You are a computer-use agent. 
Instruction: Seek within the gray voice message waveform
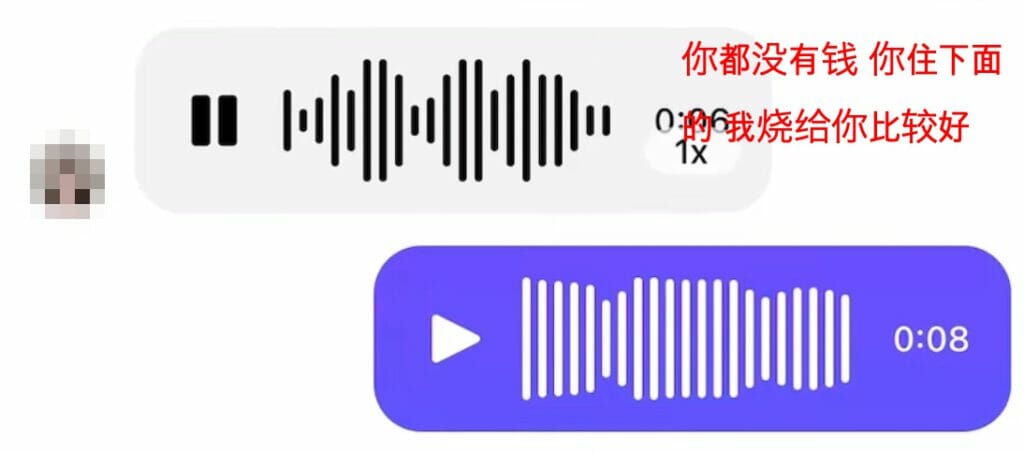(x=446, y=121)
